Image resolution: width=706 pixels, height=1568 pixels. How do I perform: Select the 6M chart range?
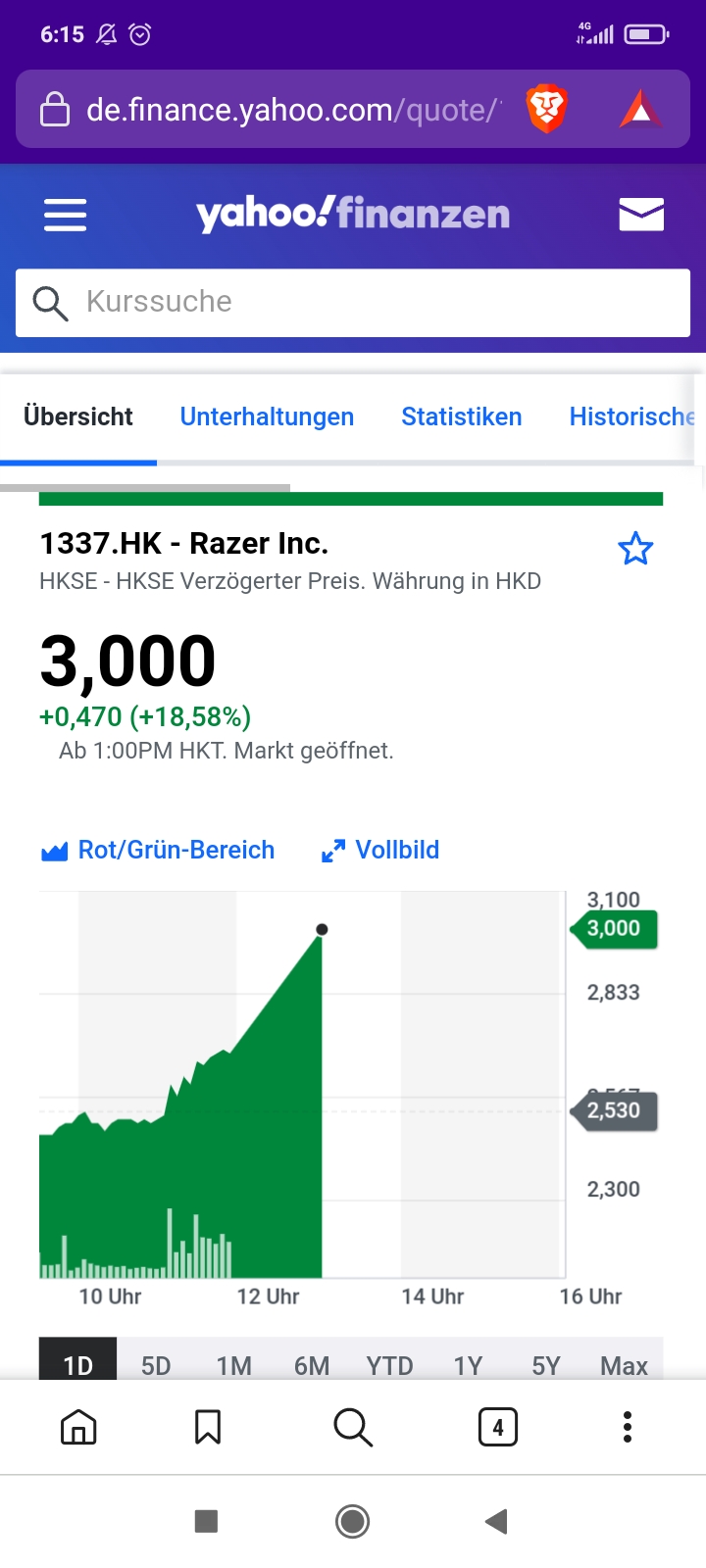coord(312,1365)
